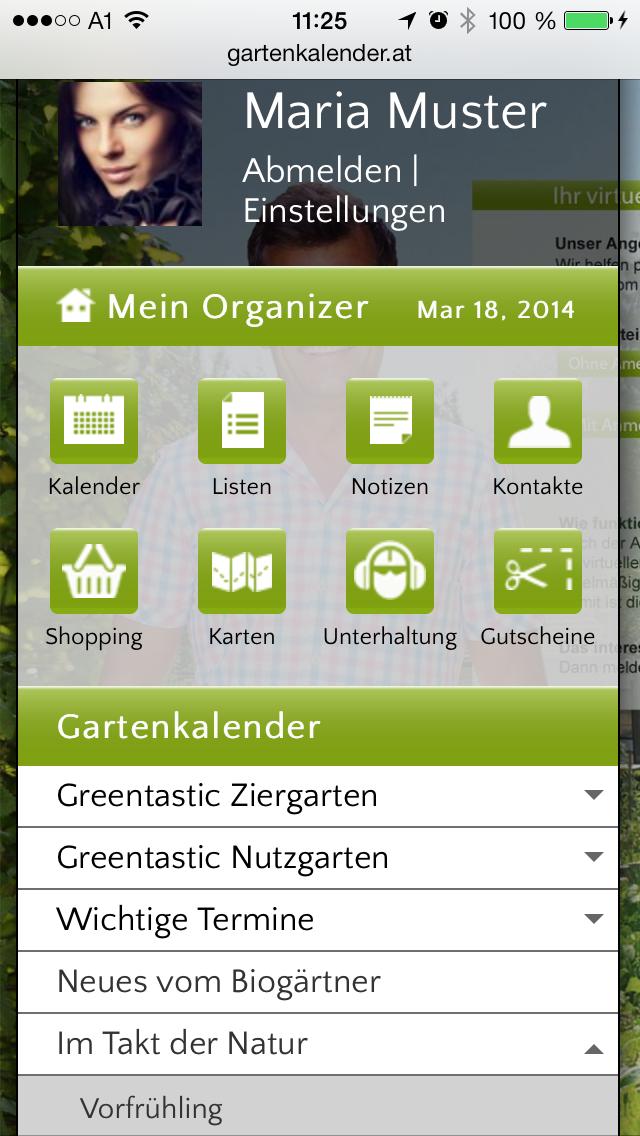
Task: Open the Kalender organizer icon
Action: point(94,421)
